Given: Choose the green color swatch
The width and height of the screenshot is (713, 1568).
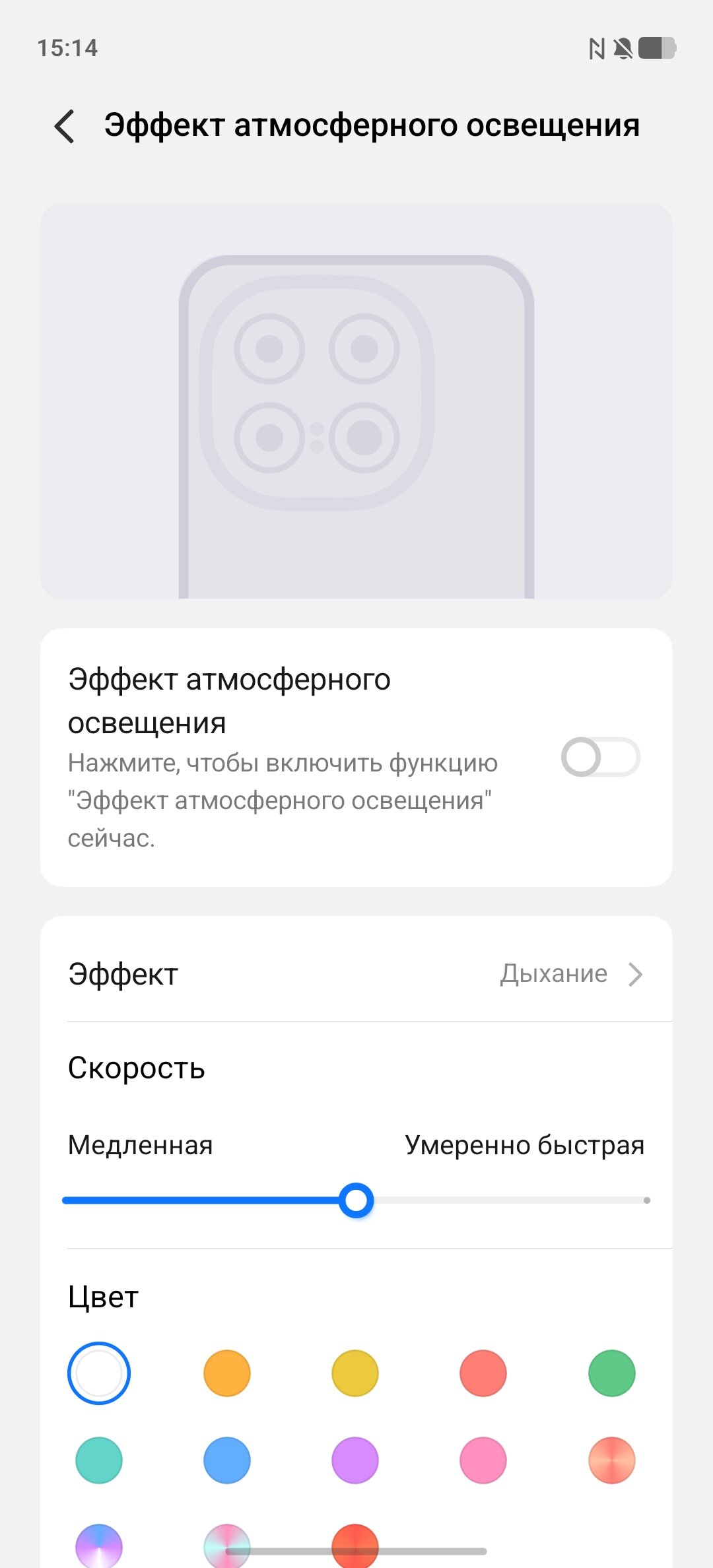Looking at the screenshot, I should click(x=611, y=1373).
